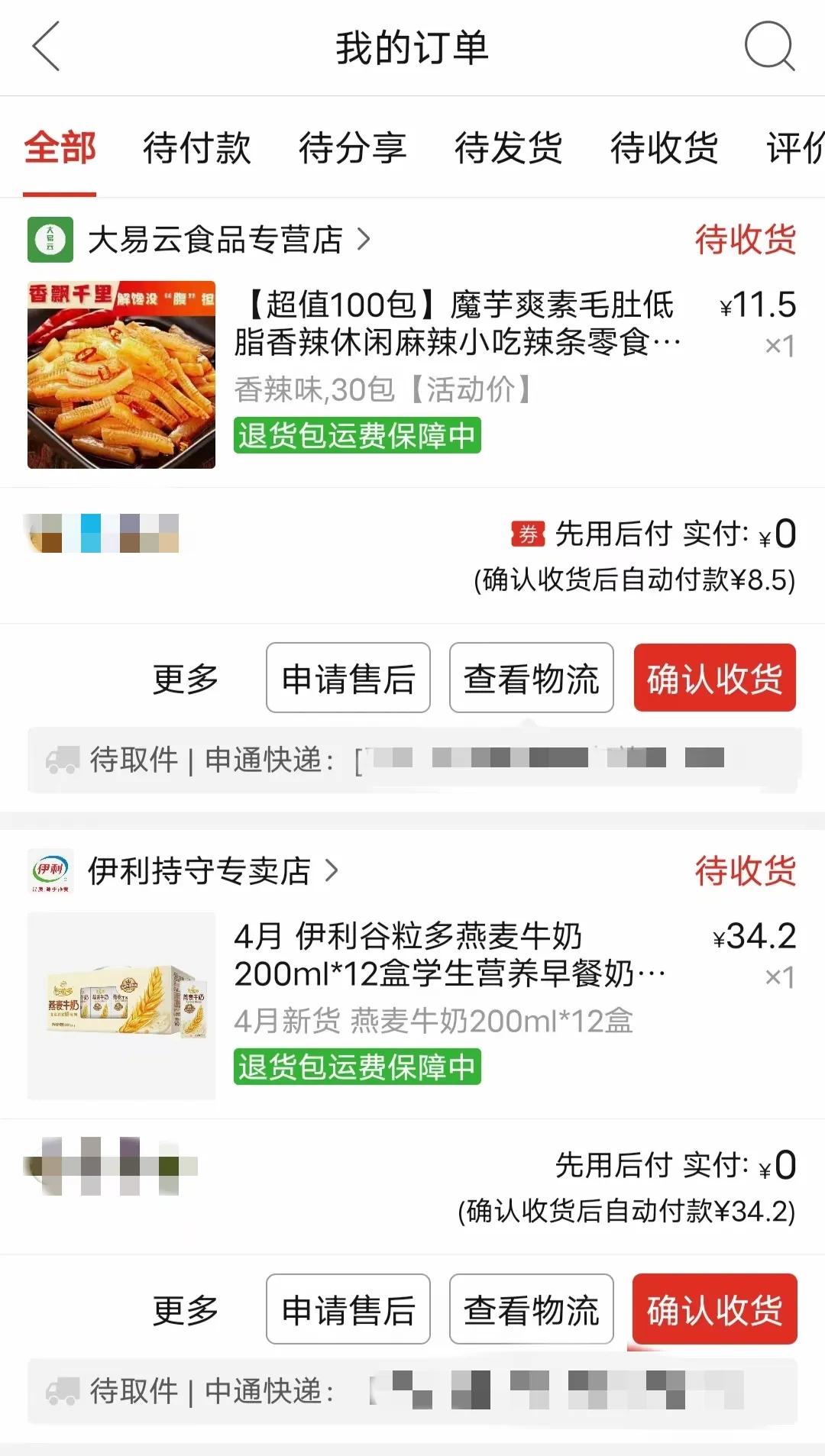Click the oat milk product thumbnail
The image size is (825, 1456).
pyautogui.click(x=122, y=1006)
